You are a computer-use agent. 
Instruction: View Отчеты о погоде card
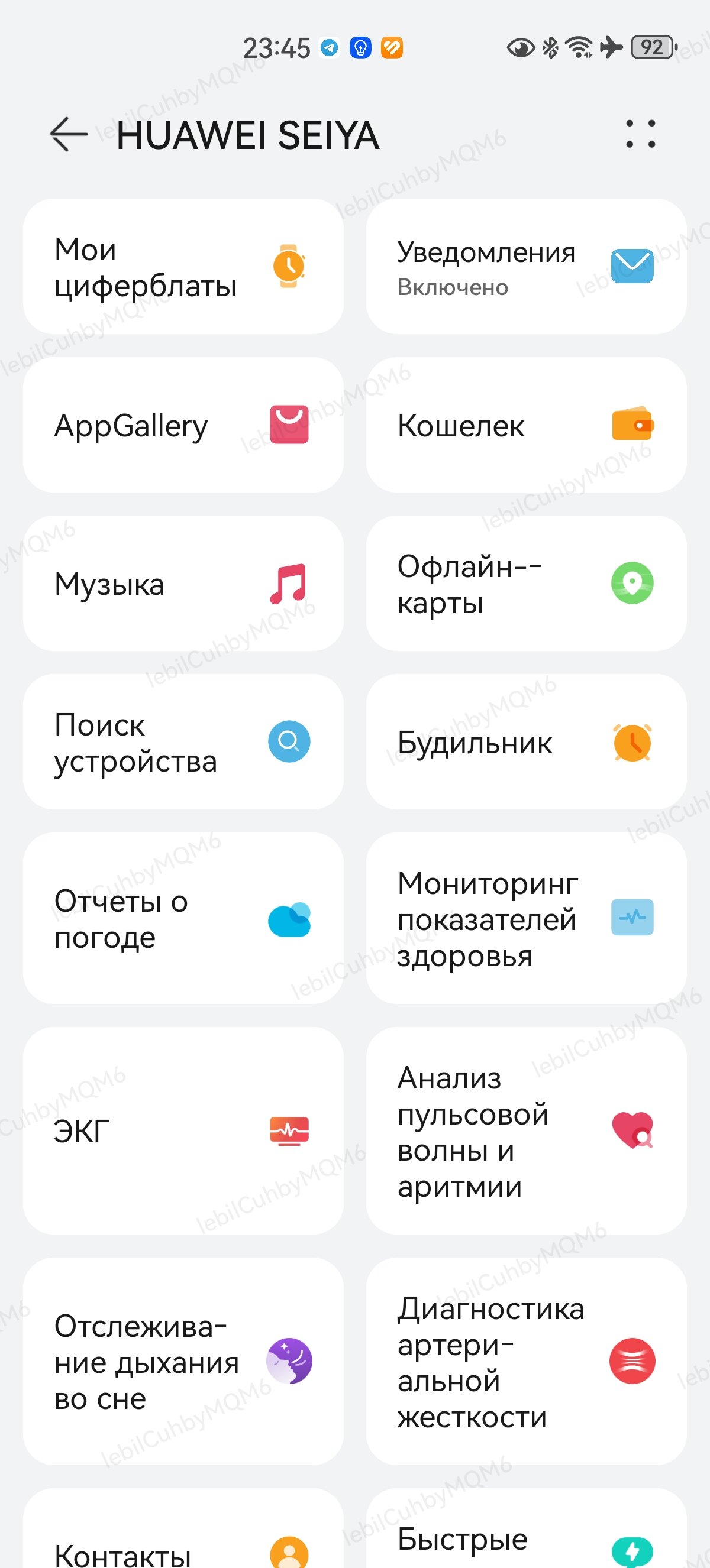pos(183,918)
